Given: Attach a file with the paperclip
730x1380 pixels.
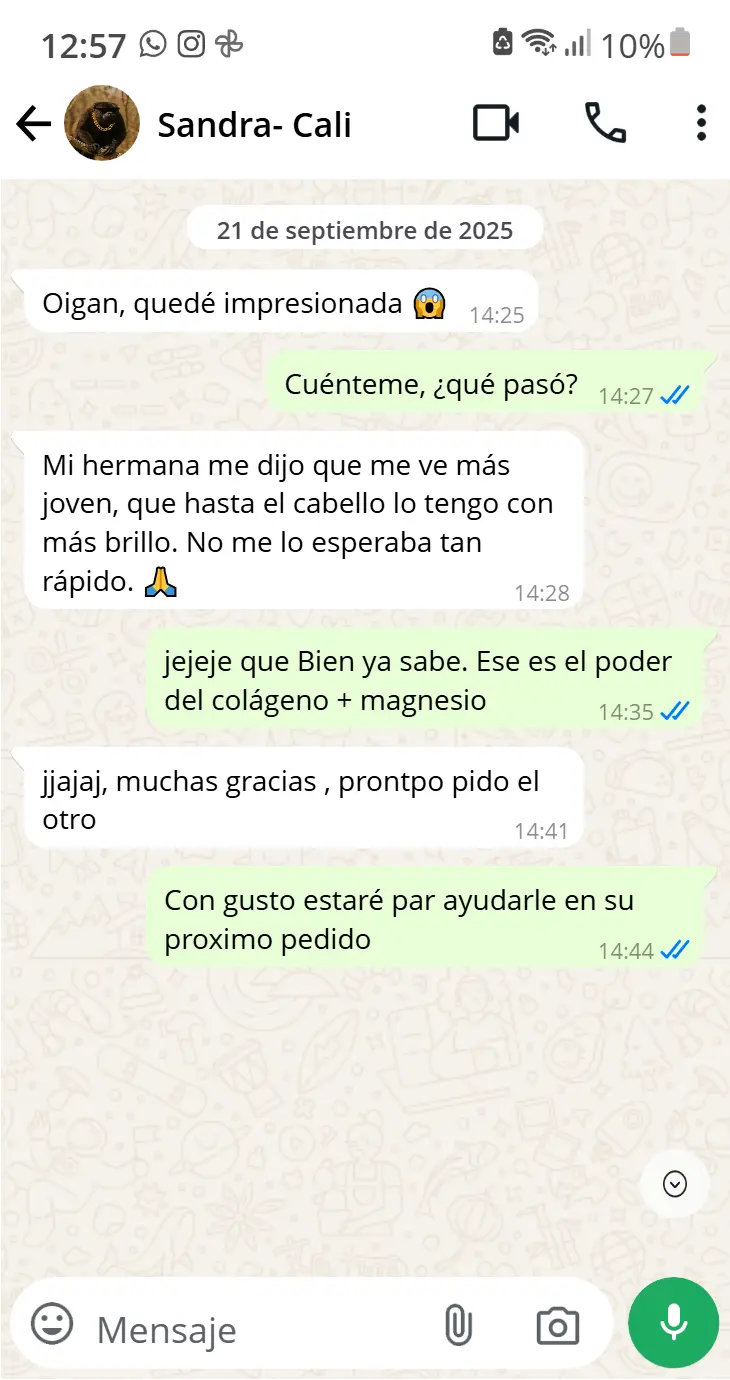Looking at the screenshot, I should point(457,1326).
